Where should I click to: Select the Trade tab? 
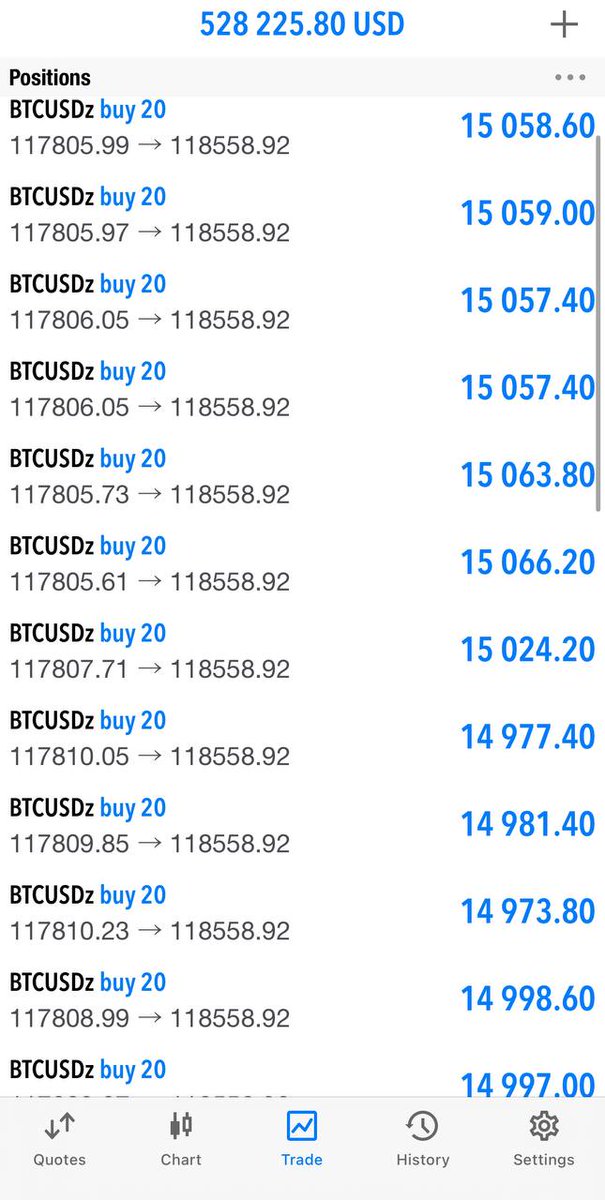pos(302,1141)
